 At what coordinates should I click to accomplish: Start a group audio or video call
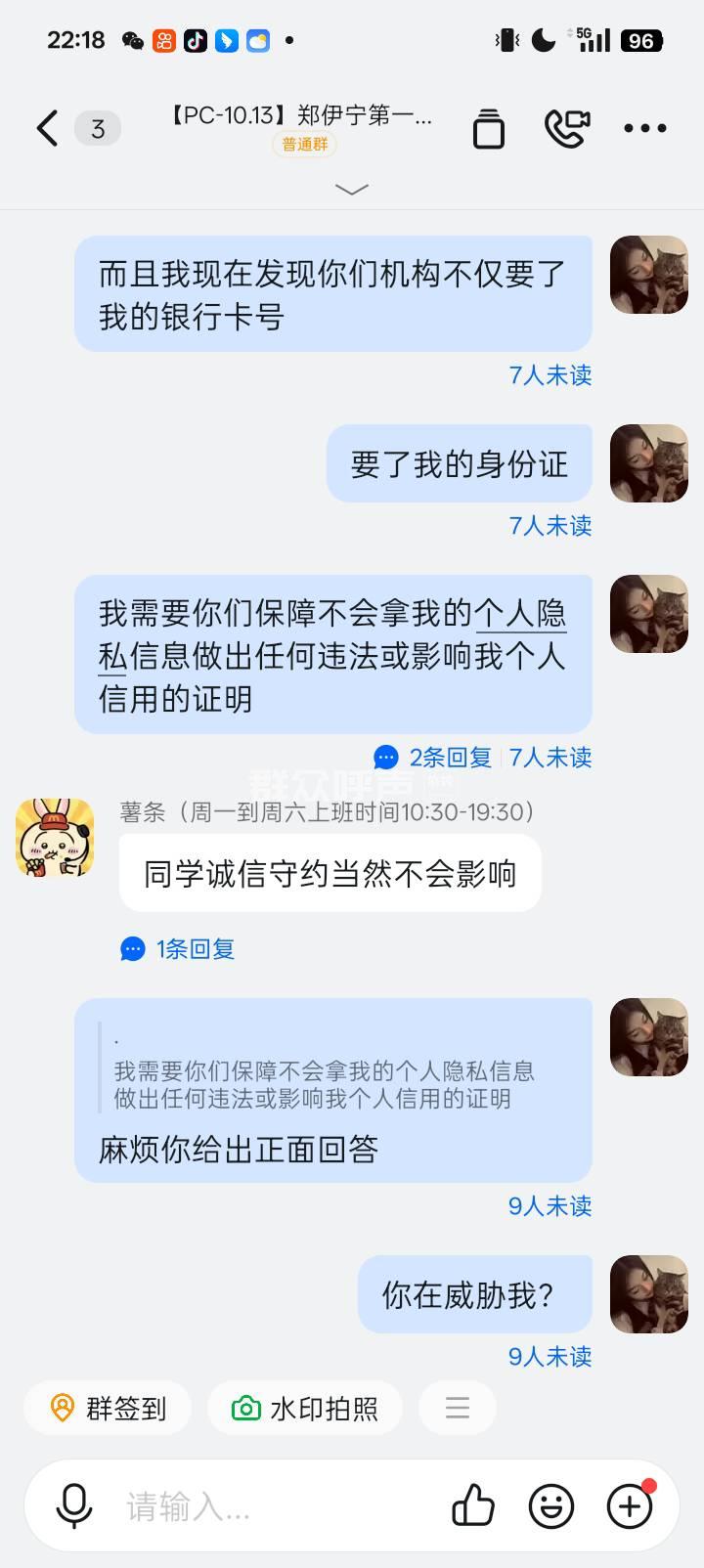[x=567, y=128]
